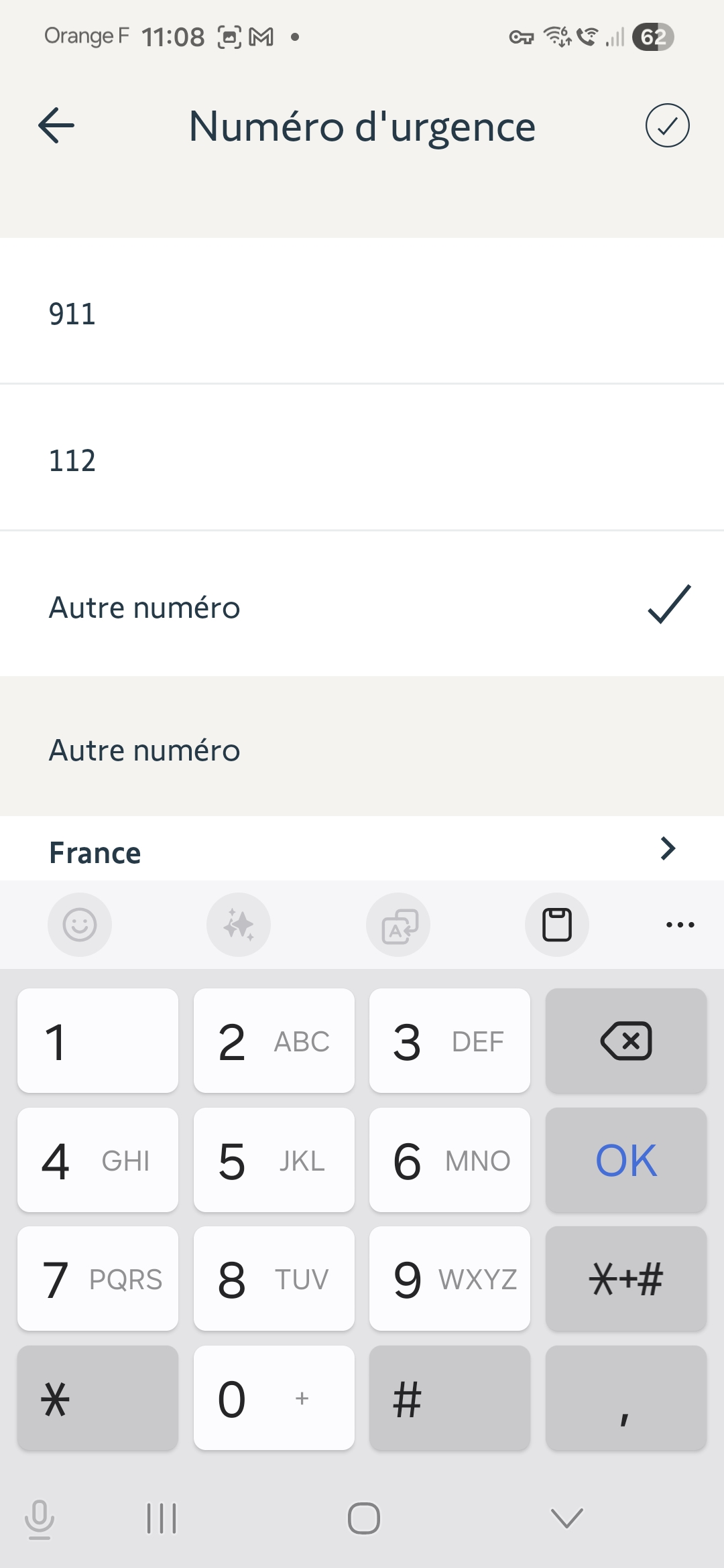Tap OK on the keypad
724x1568 pixels.
[x=625, y=1160]
